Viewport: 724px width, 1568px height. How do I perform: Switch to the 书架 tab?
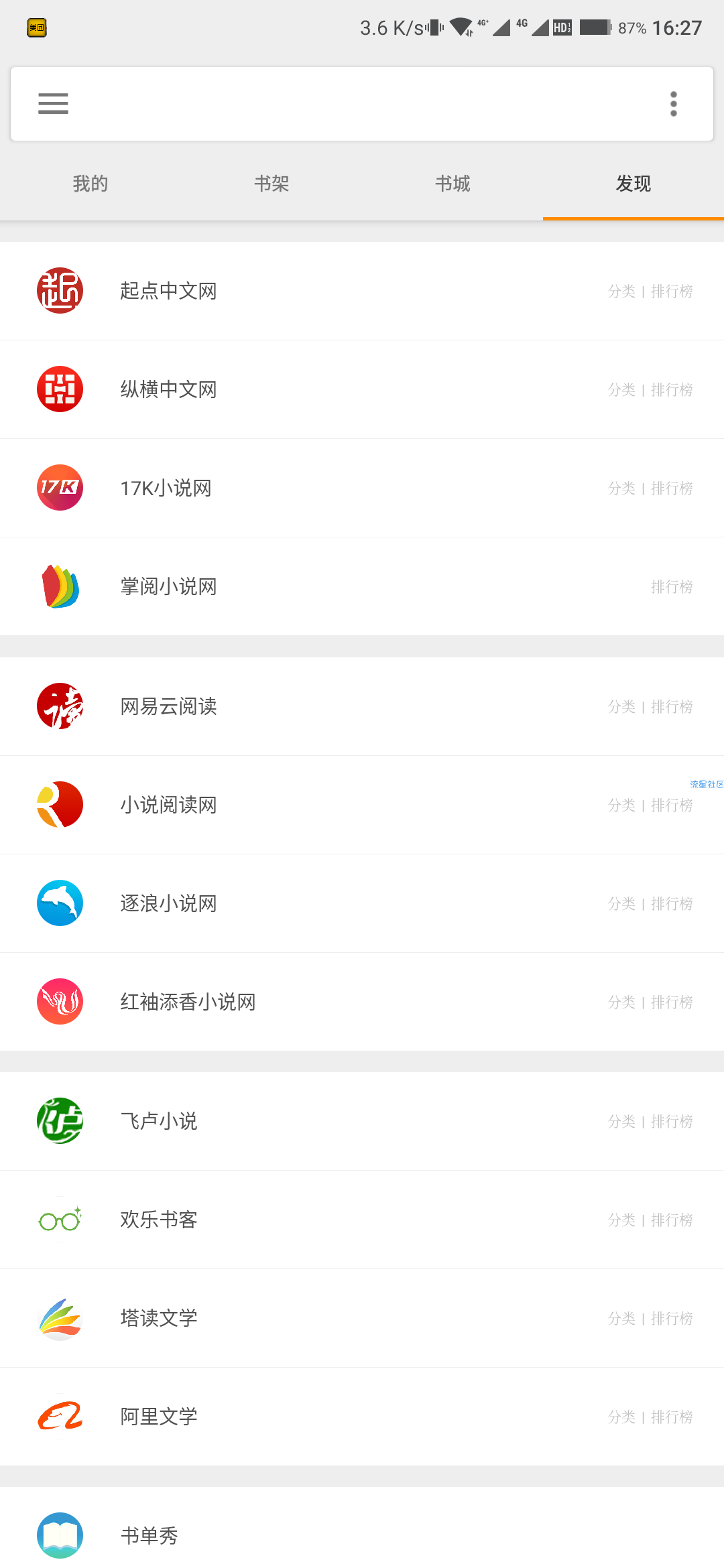pos(271,184)
